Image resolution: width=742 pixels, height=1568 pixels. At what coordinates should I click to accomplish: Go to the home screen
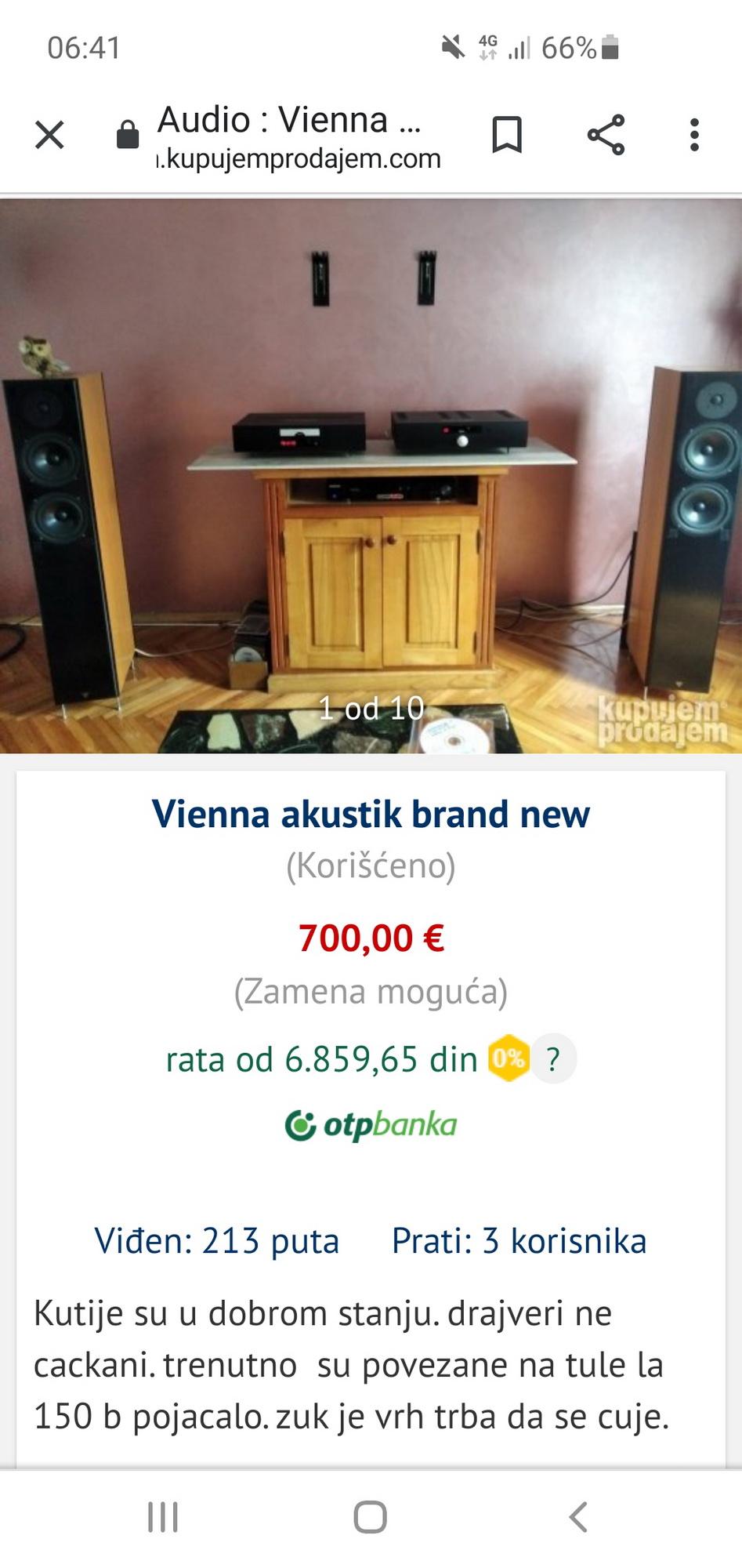(x=371, y=1517)
